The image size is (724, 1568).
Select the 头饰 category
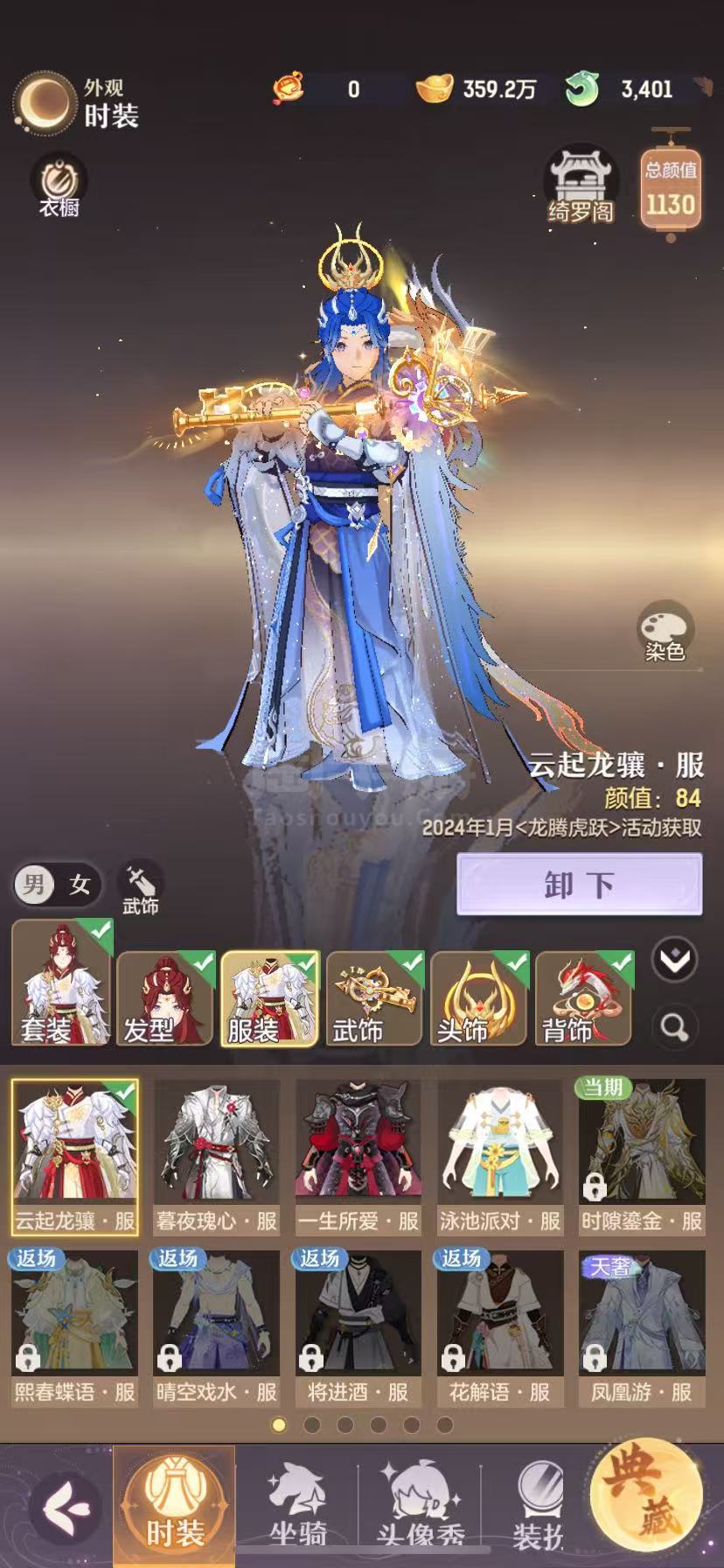[479, 998]
